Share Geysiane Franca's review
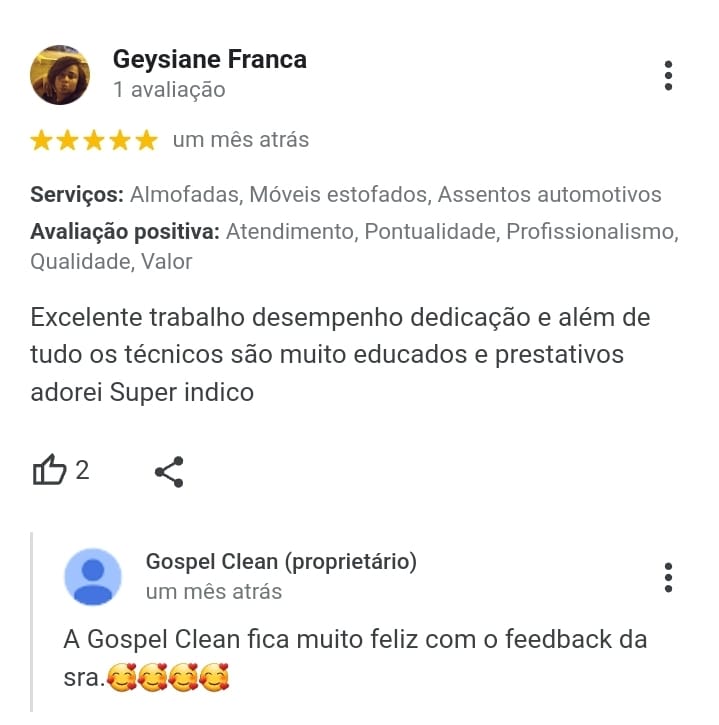The image size is (719, 725). click(x=169, y=471)
